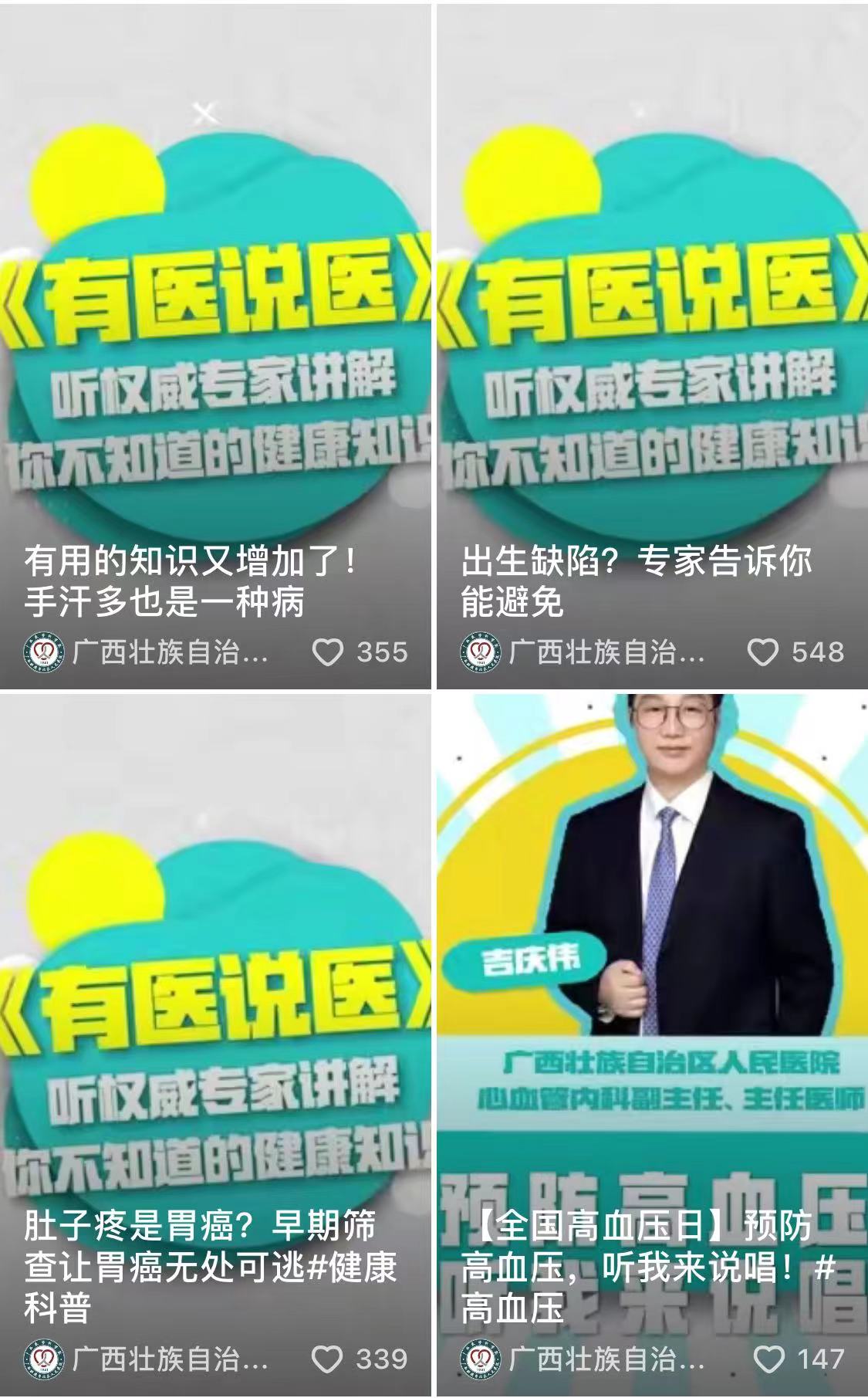868x1398 pixels.
Task: Open the author profile under the 出生缺陷 video
Action: (x=583, y=652)
